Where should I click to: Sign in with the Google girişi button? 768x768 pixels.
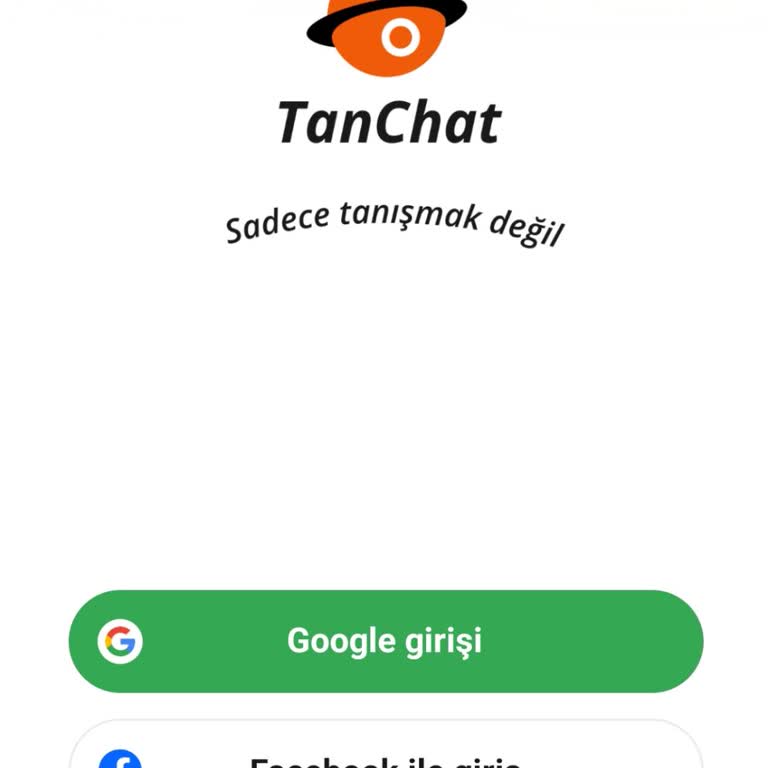tap(385, 641)
